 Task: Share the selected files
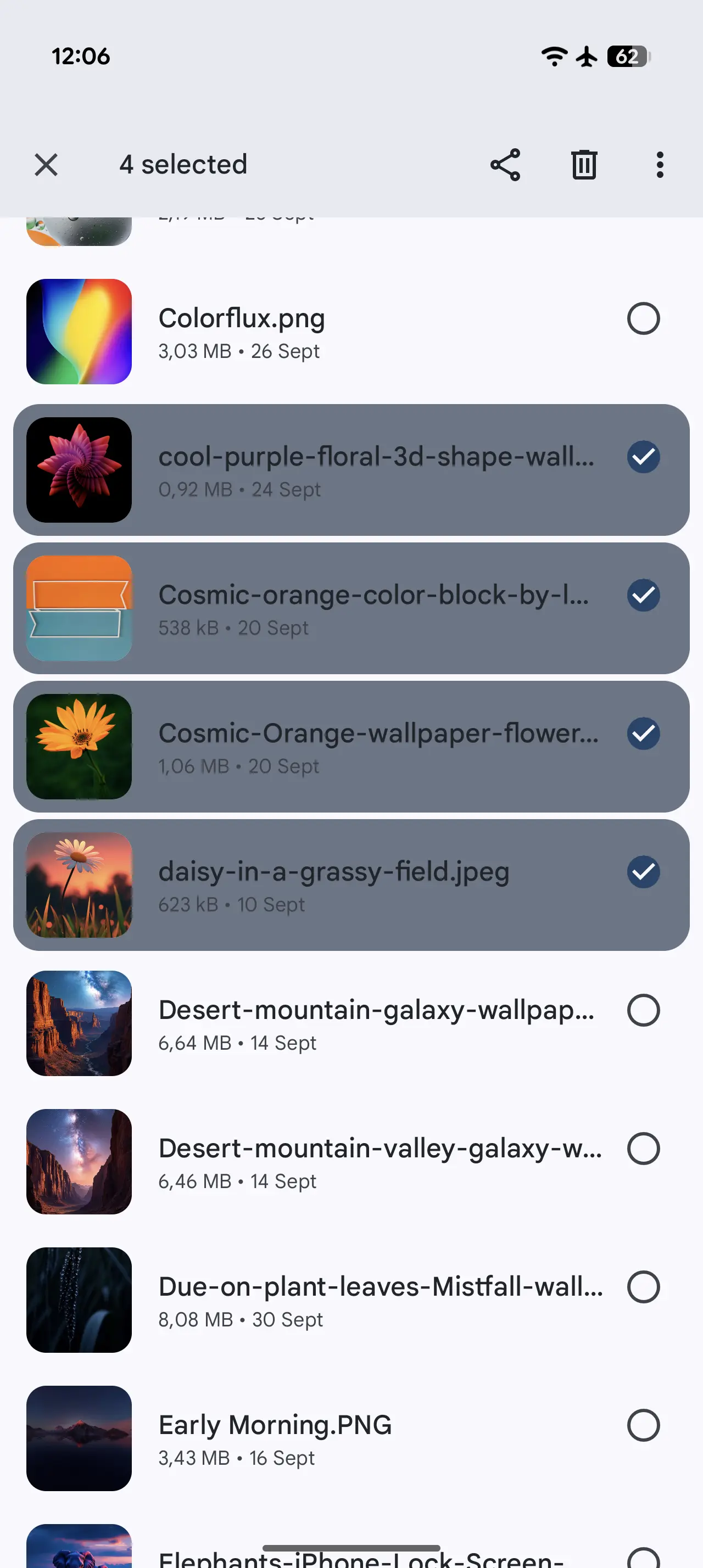click(505, 164)
